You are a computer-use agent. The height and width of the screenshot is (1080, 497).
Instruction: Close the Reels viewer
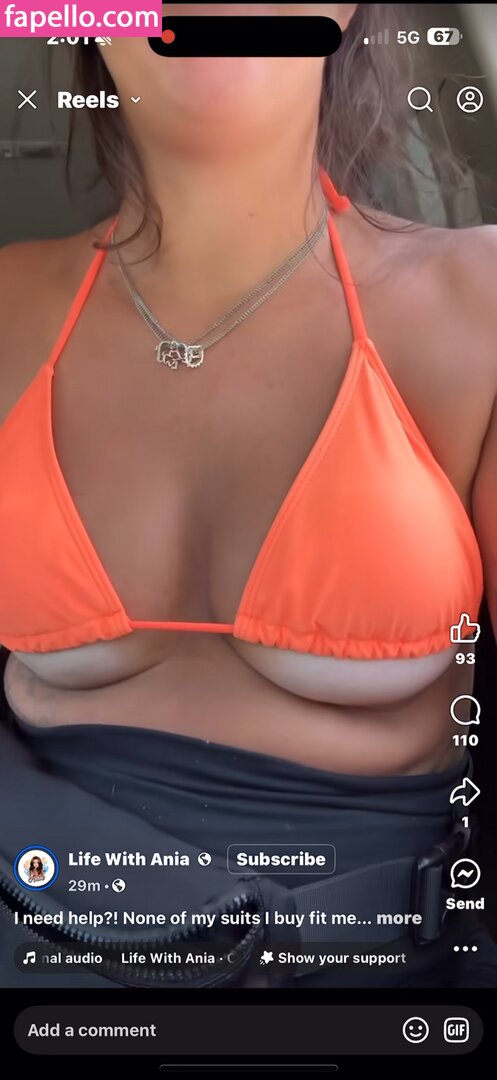[x=27, y=101]
